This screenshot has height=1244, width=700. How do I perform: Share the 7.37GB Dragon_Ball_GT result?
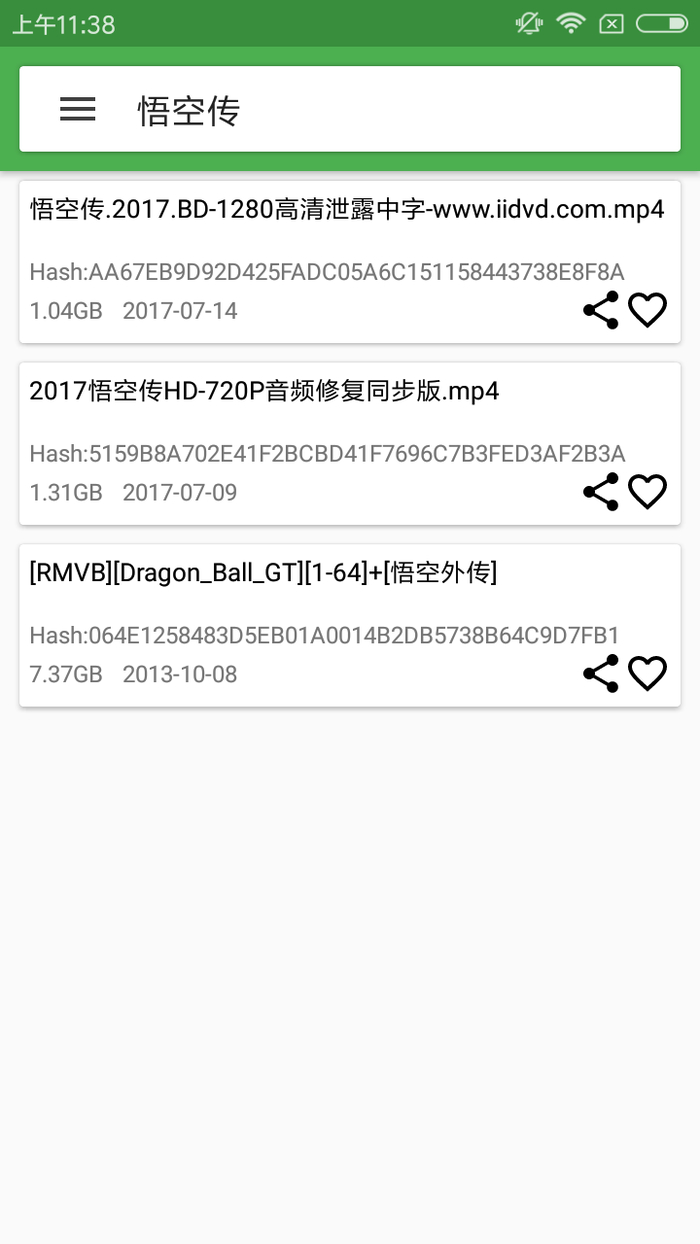(600, 674)
